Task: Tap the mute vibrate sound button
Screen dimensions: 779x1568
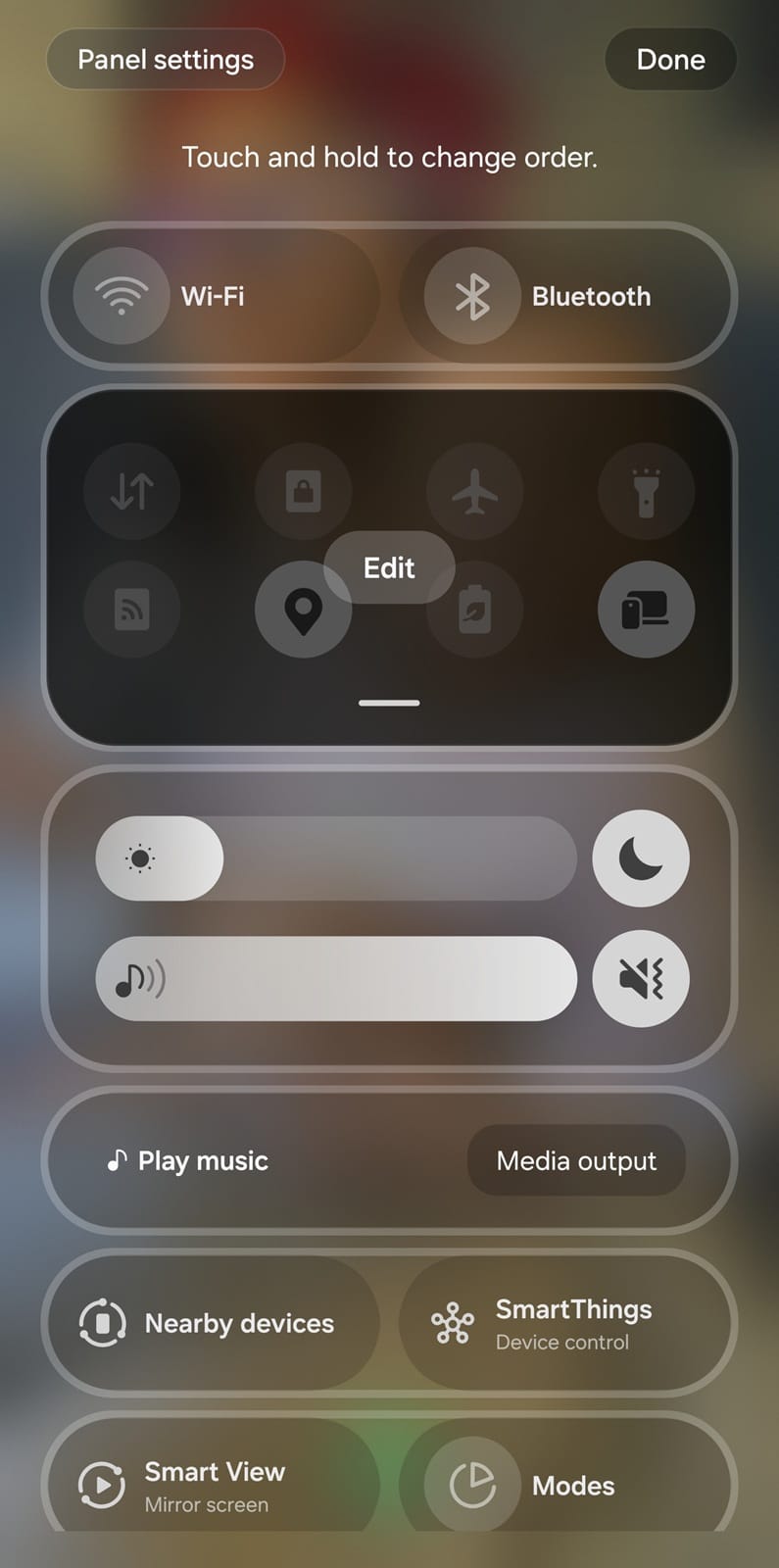Action: pos(641,978)
